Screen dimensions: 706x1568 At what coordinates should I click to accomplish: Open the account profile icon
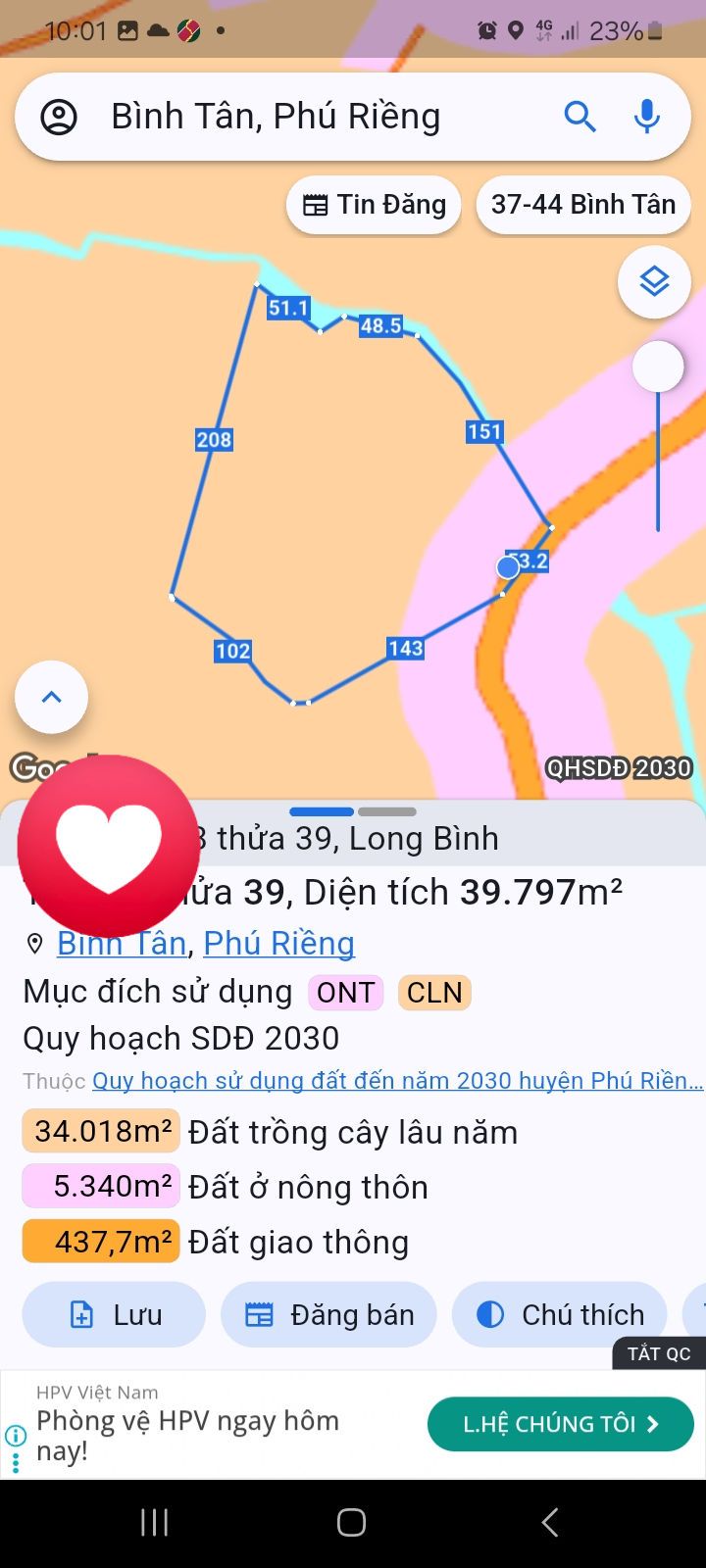click(59, 117)
